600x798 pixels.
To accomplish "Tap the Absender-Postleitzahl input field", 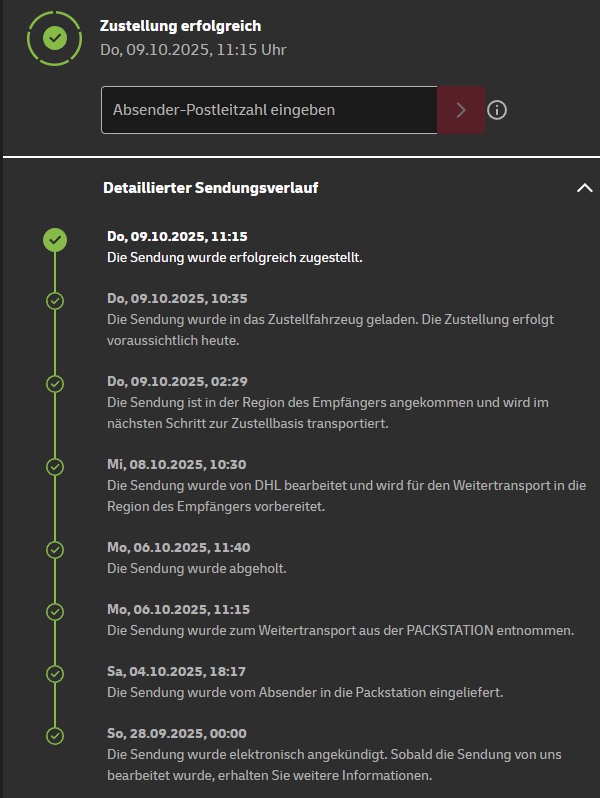I will [269, 110].
